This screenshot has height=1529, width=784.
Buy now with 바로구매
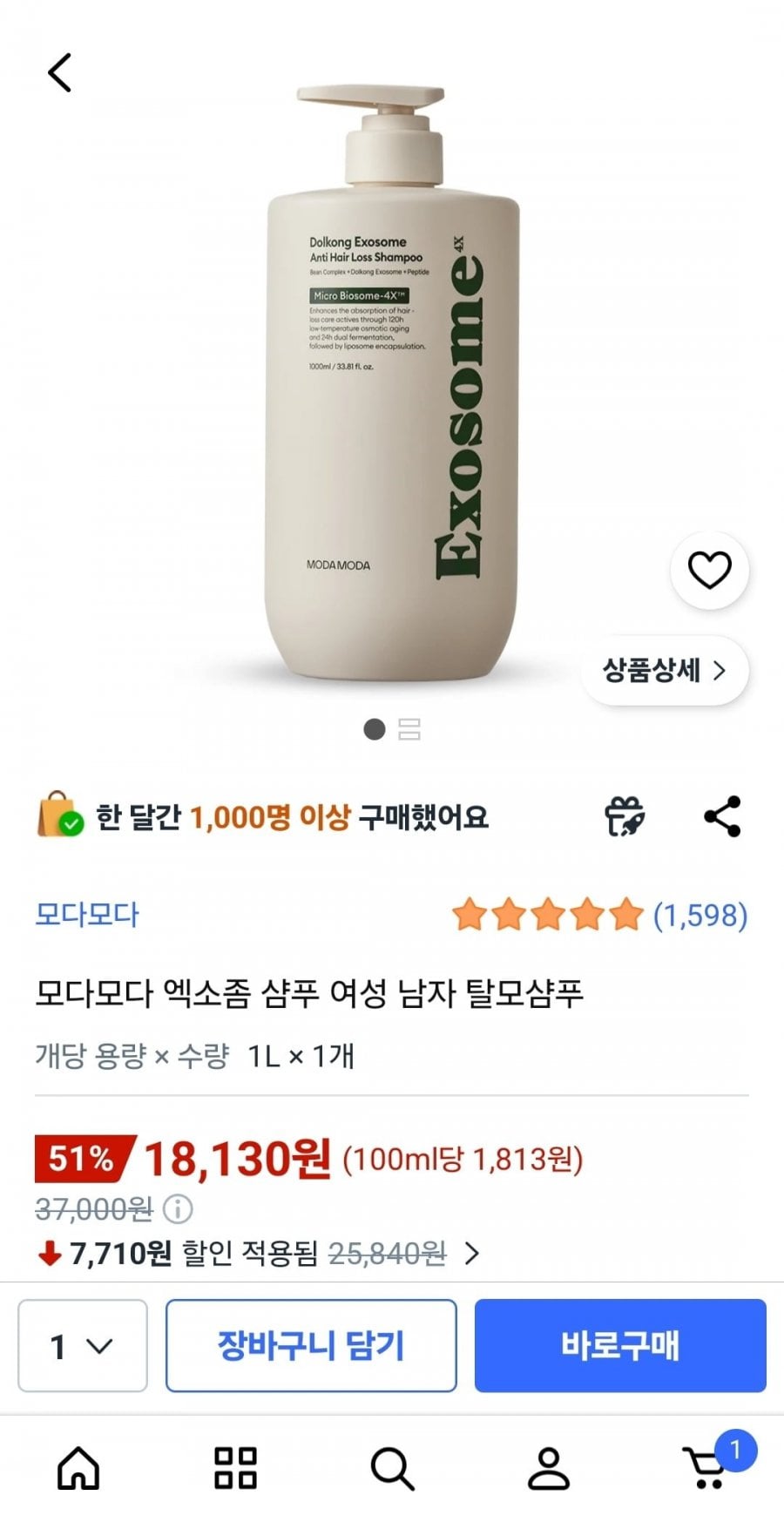(x=620, y=1345)
